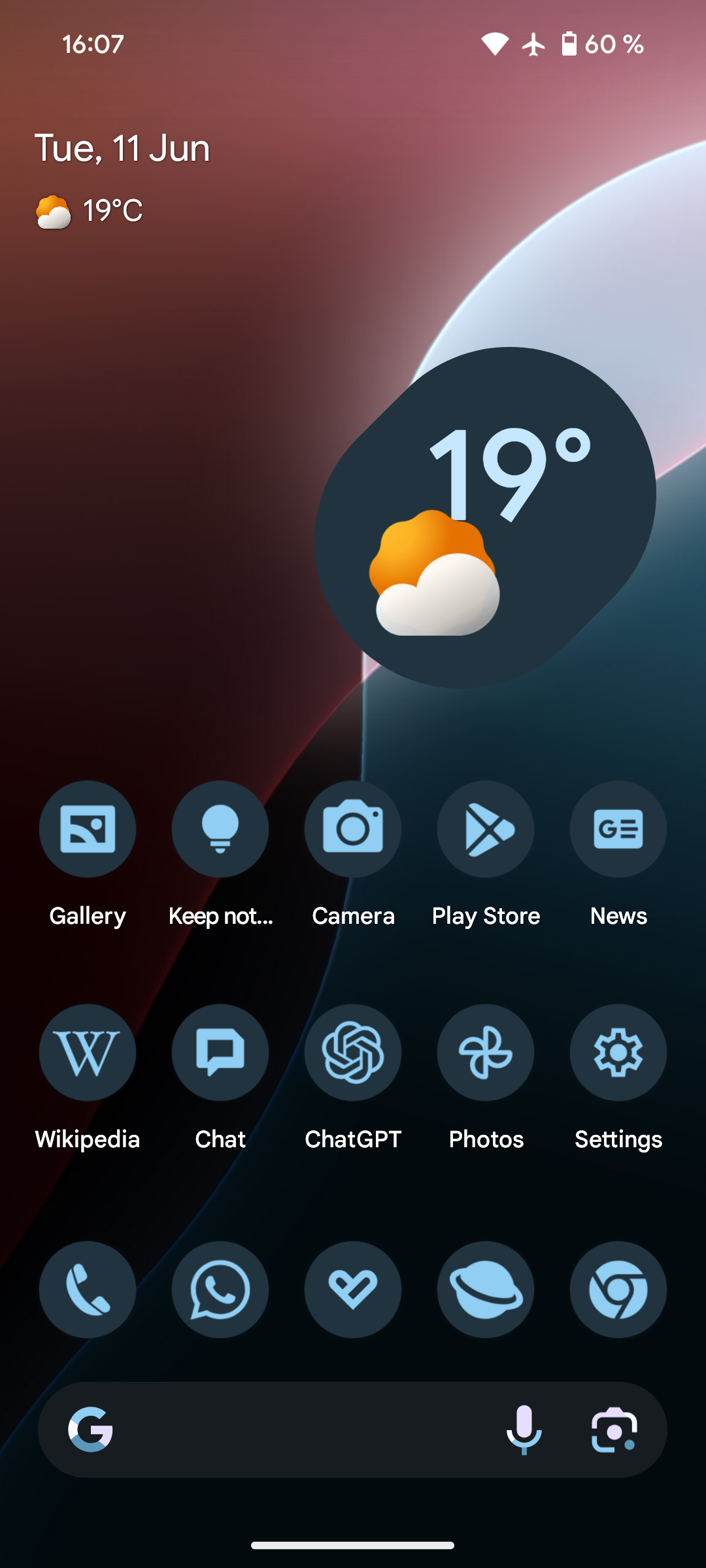Open the Chat app

[x=220, y=1053]
